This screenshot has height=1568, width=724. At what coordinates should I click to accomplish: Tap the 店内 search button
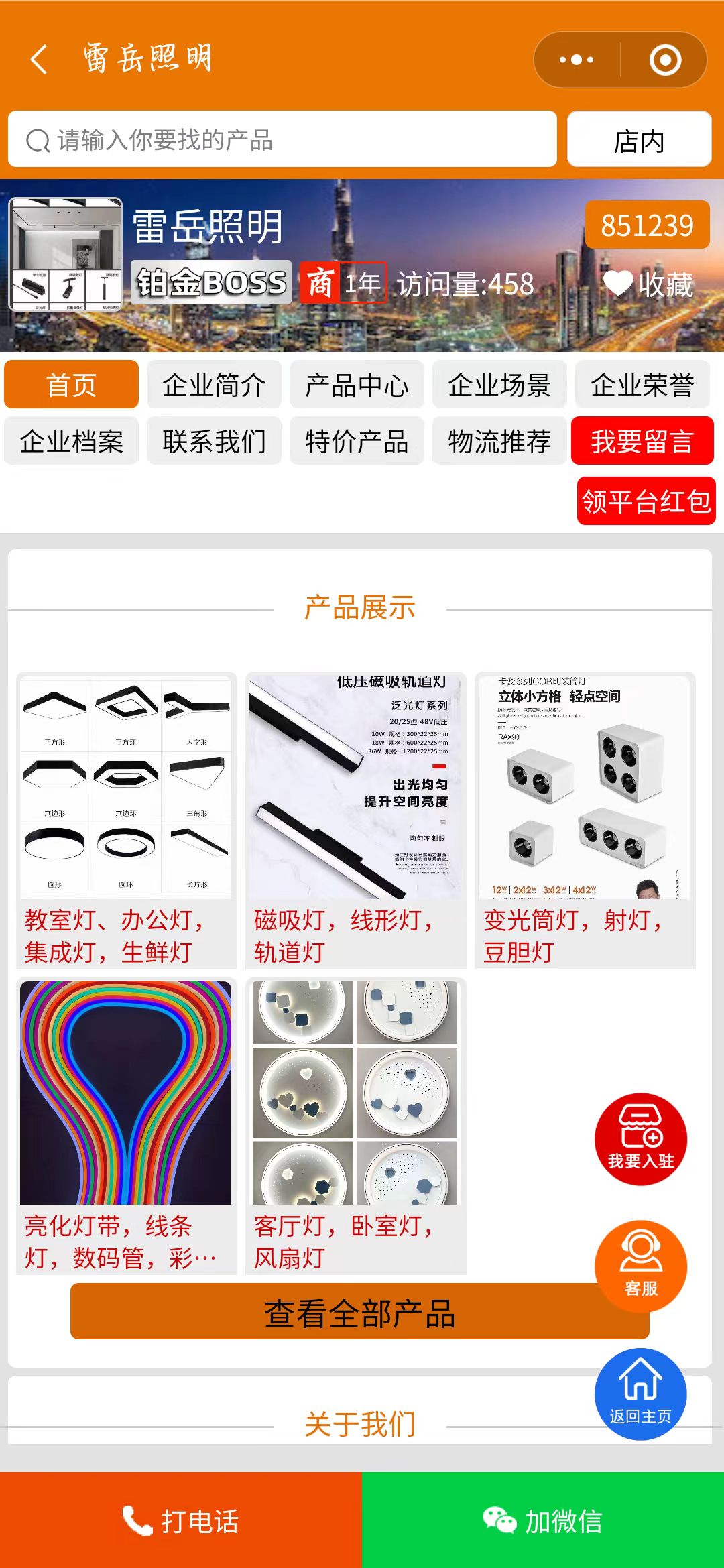(639, 139)
